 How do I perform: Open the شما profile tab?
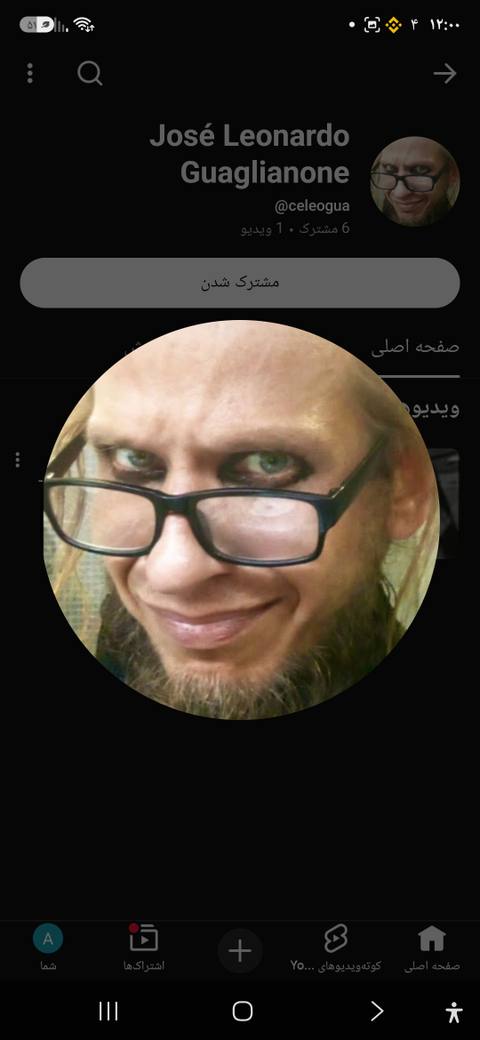48,948
